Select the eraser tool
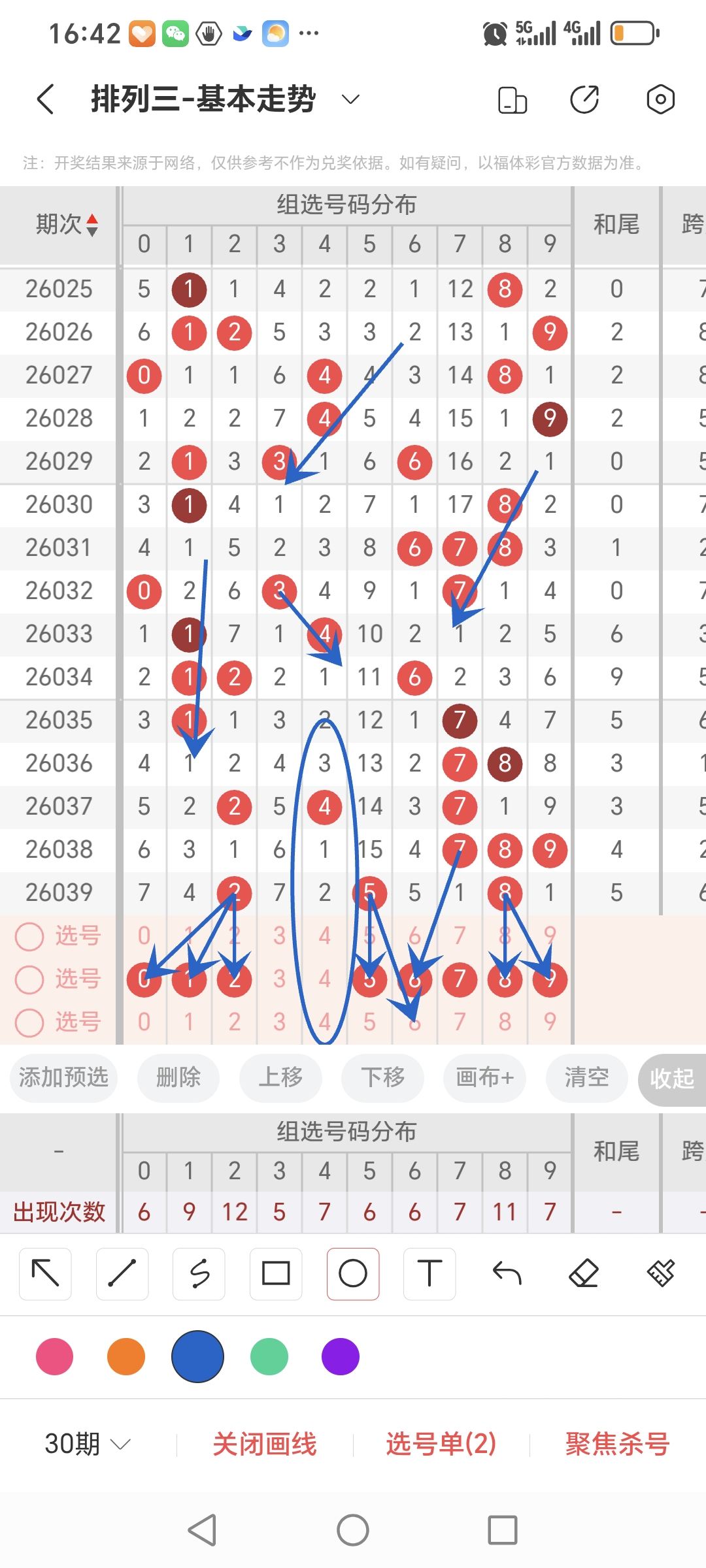Screen dimensions: 706x1568 point(584,1273)
